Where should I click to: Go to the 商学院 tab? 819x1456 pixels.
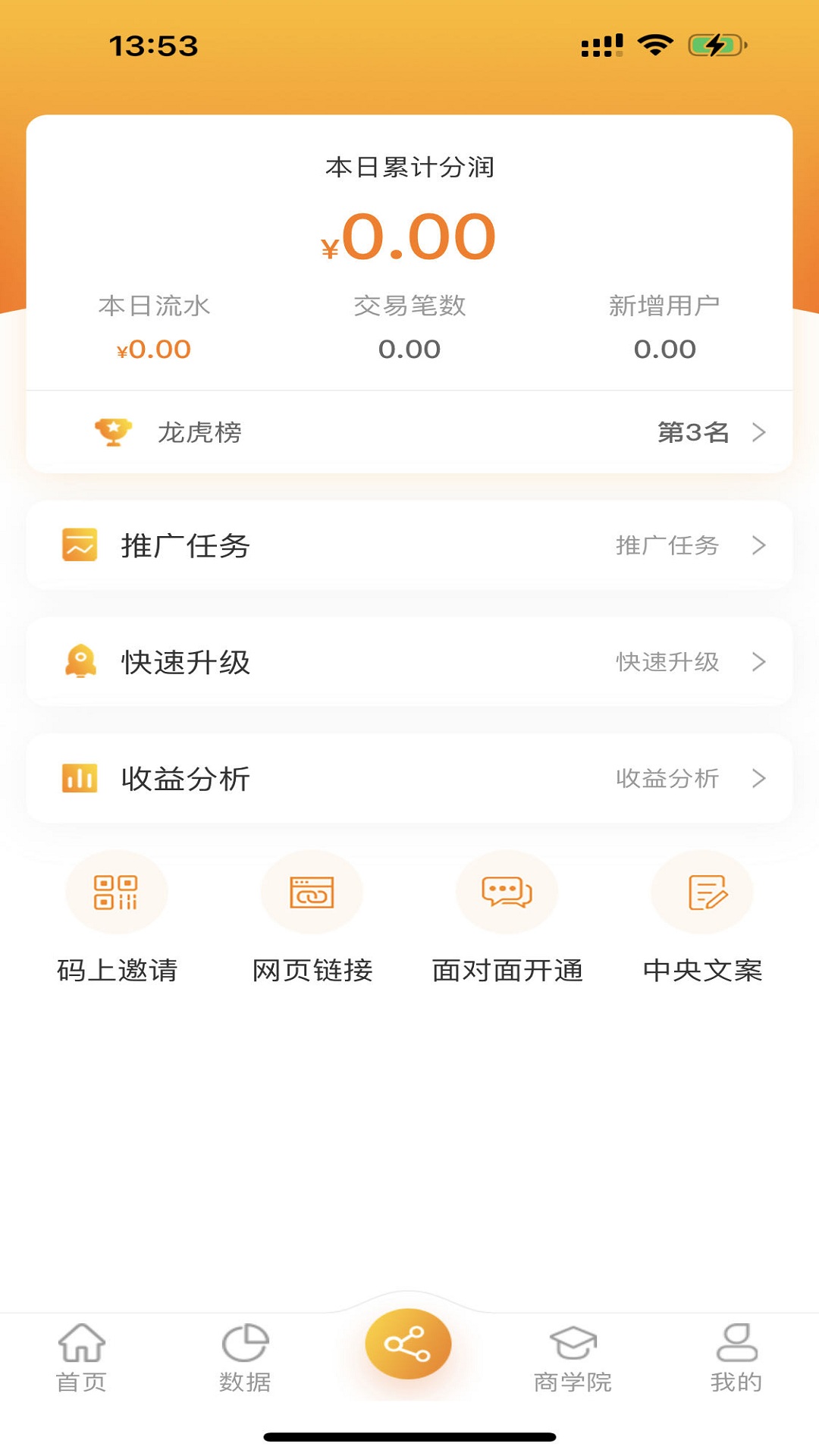573,1357
